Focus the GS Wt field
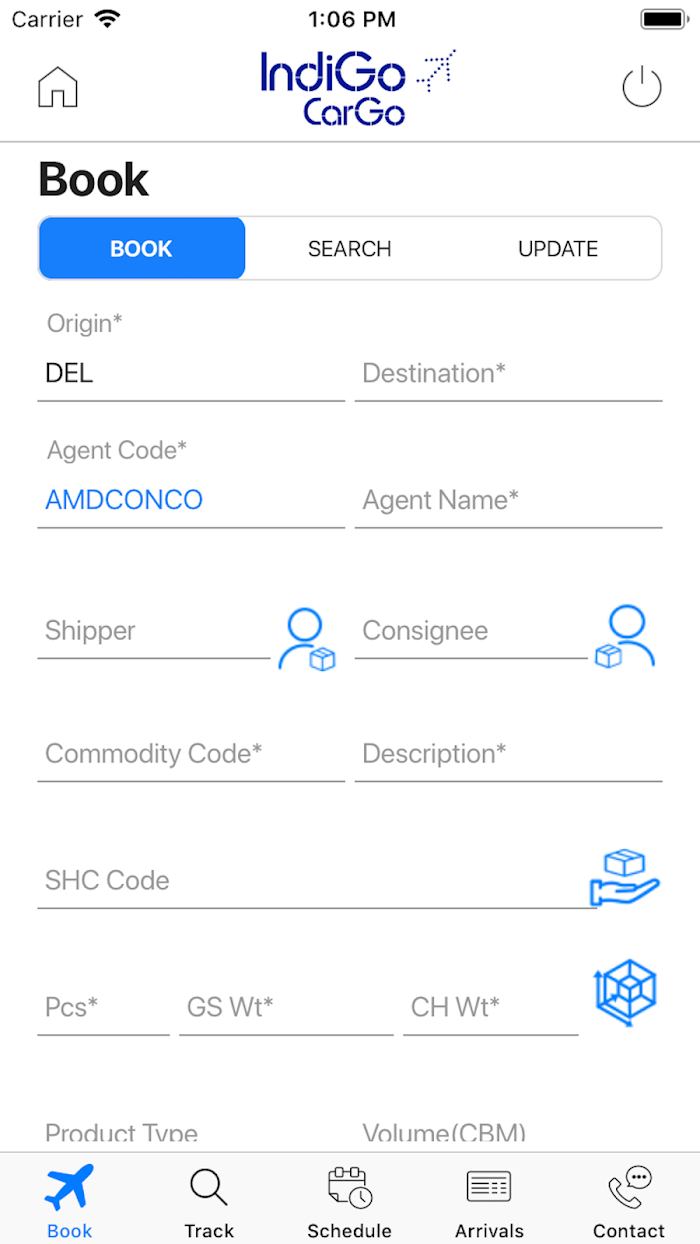700x1244 pixels. point(286,1007)
